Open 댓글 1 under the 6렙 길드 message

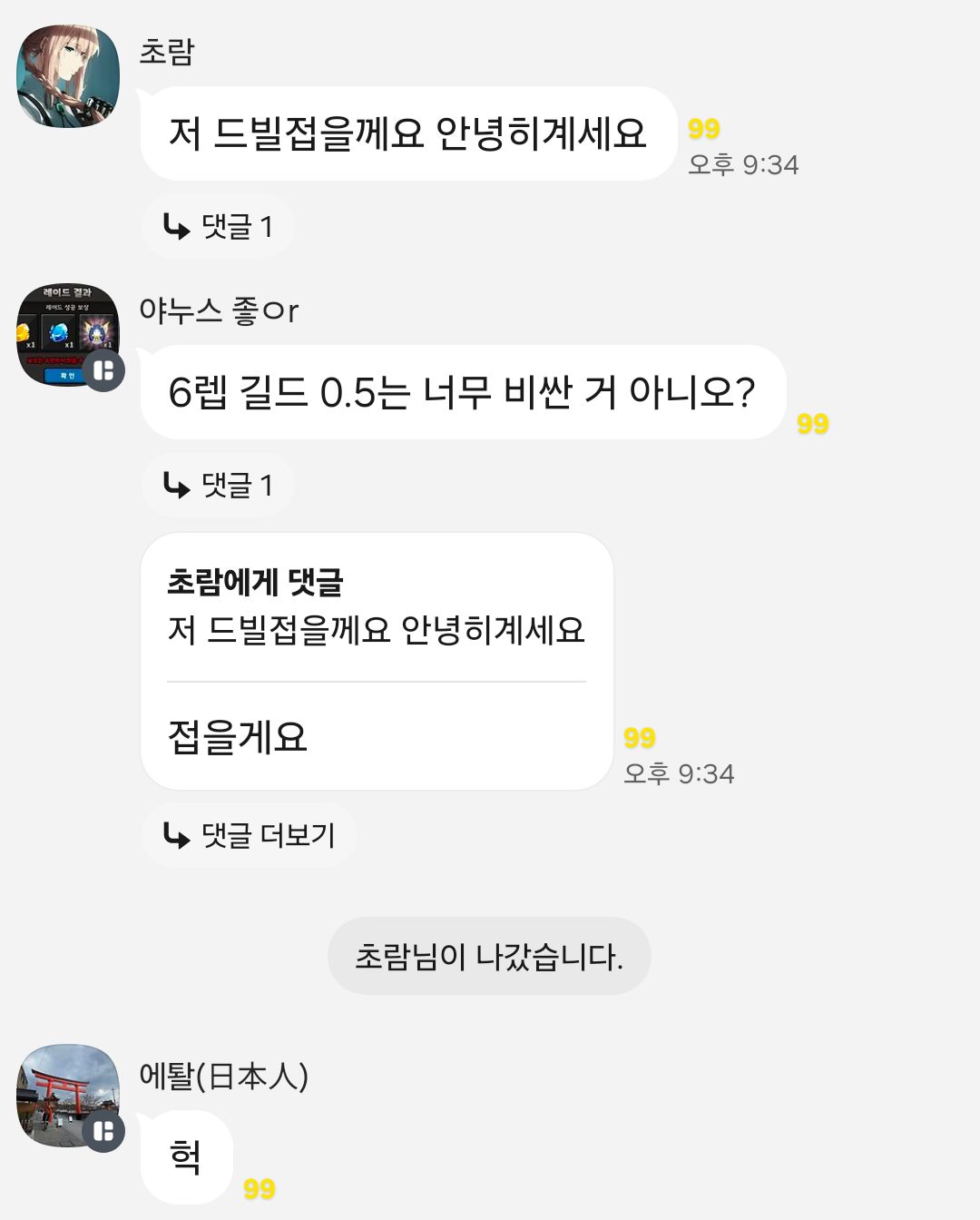pyautogui.click(x=218, y=486)
